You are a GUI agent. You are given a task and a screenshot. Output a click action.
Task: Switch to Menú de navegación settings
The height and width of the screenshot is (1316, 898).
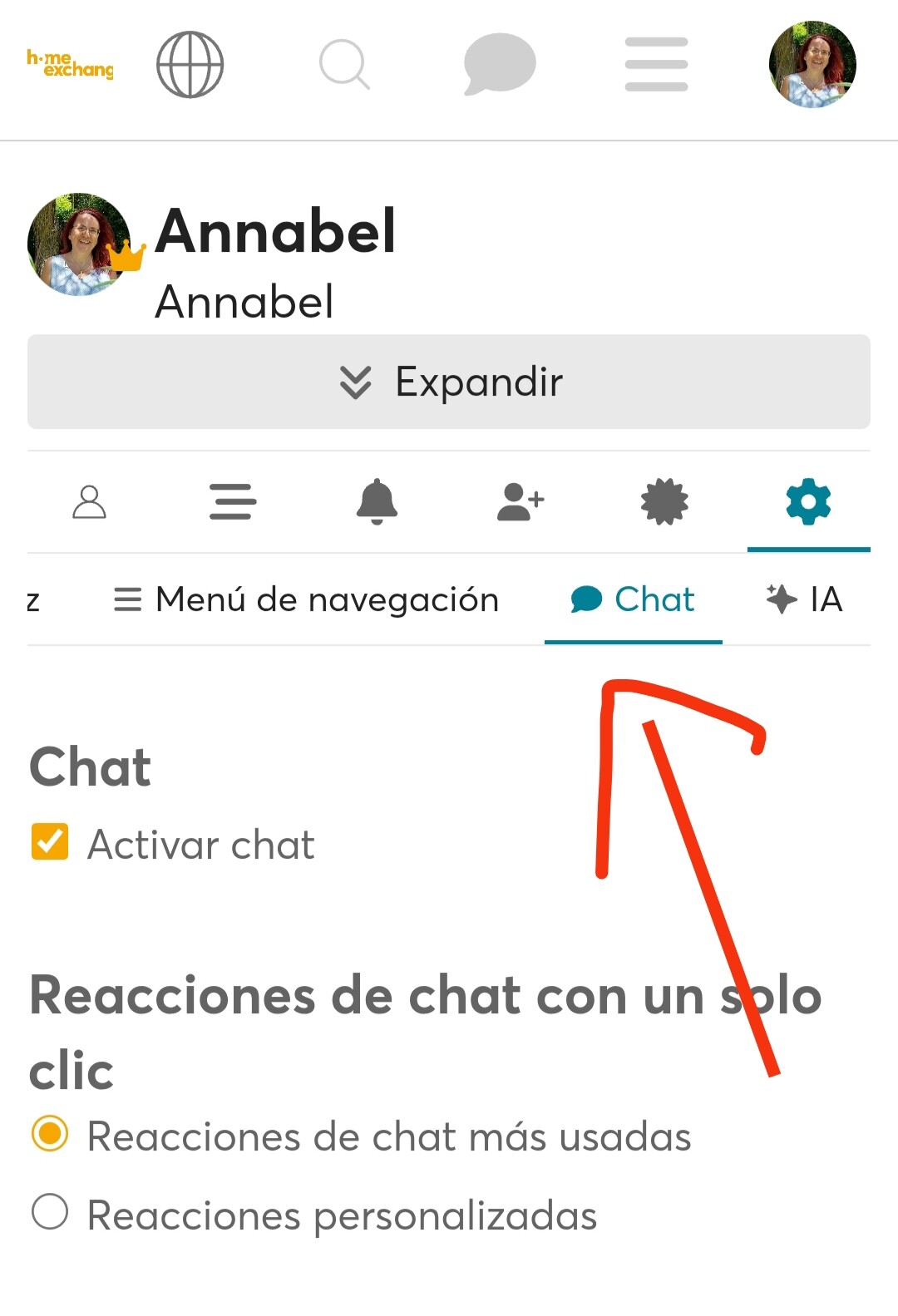coord(306,599)
